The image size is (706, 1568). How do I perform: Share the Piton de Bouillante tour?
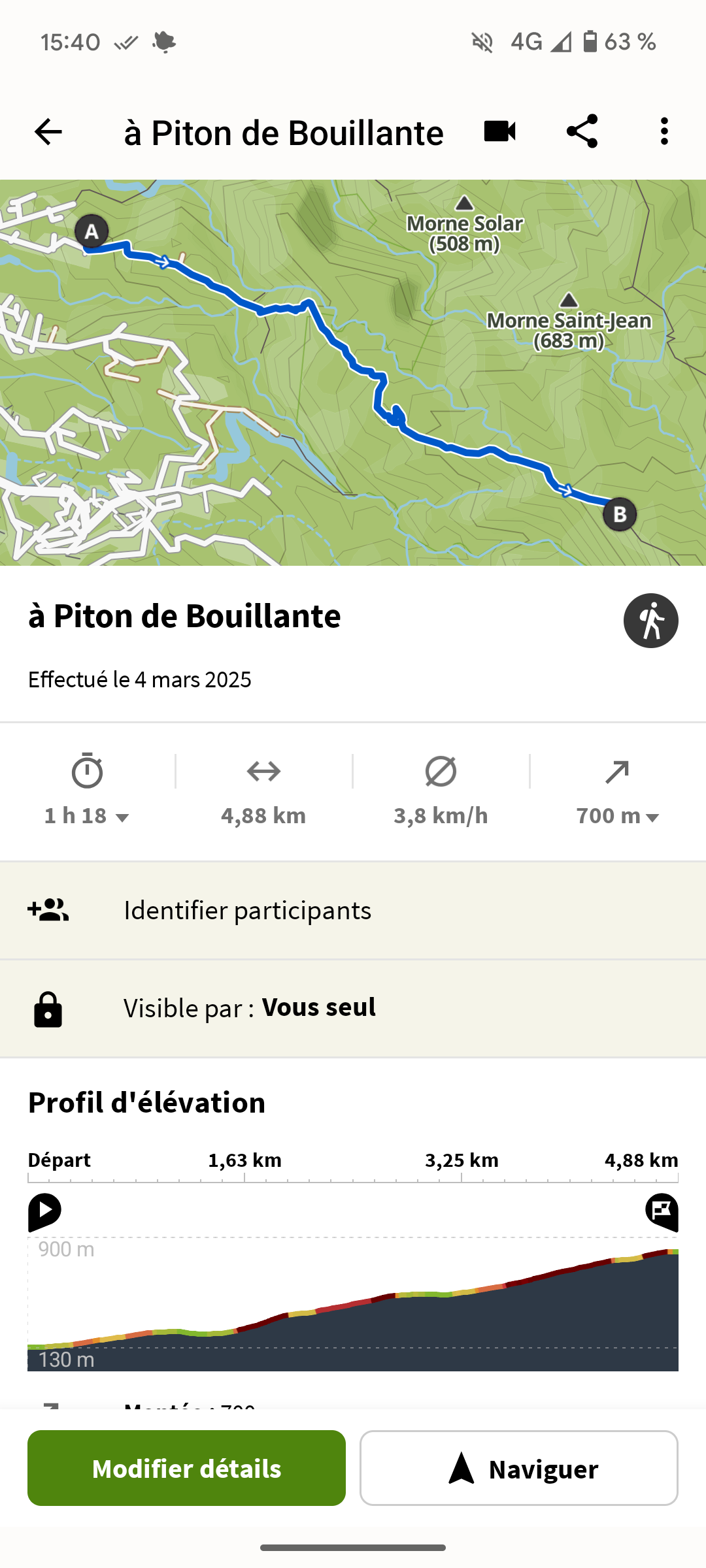click(582, 132)
